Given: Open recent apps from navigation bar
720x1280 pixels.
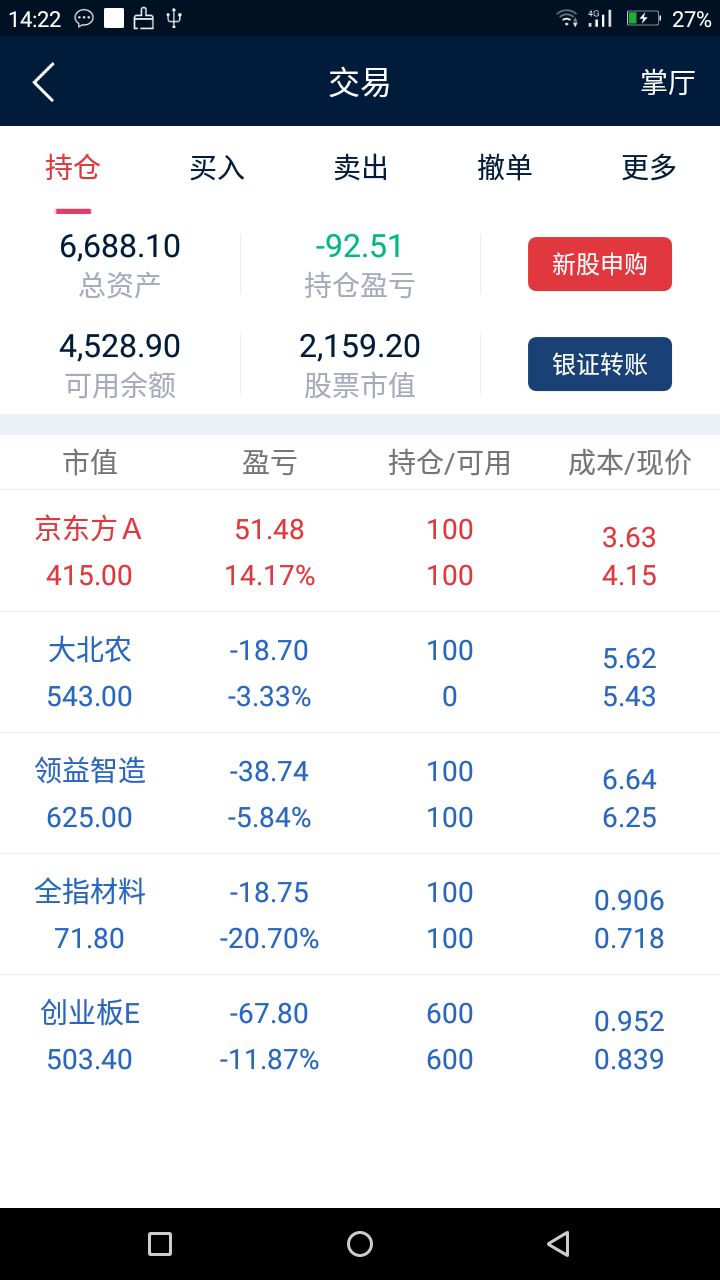Looking at the screenshot, I should point(160,1244).
